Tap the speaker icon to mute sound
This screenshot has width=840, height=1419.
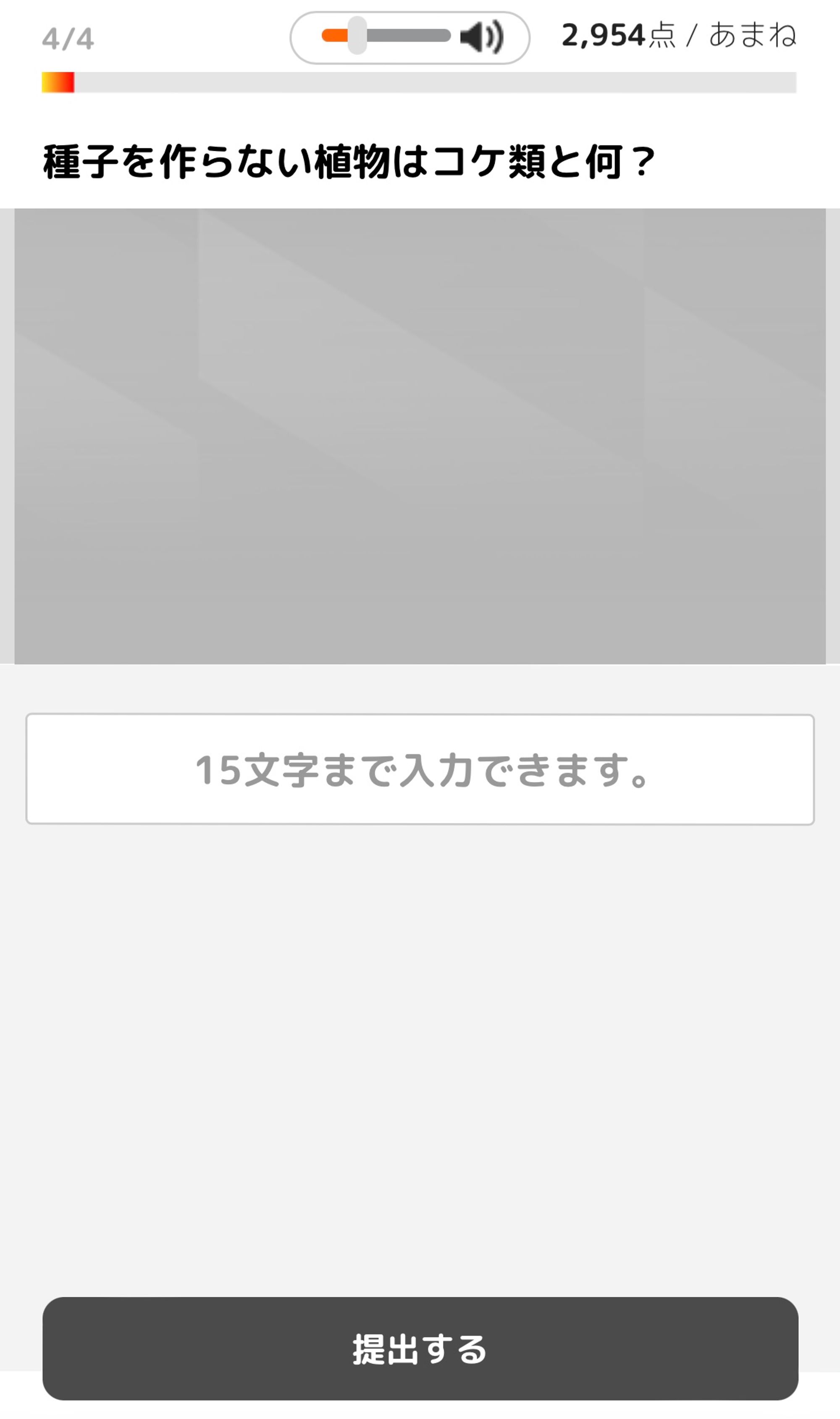click(481, 37)
